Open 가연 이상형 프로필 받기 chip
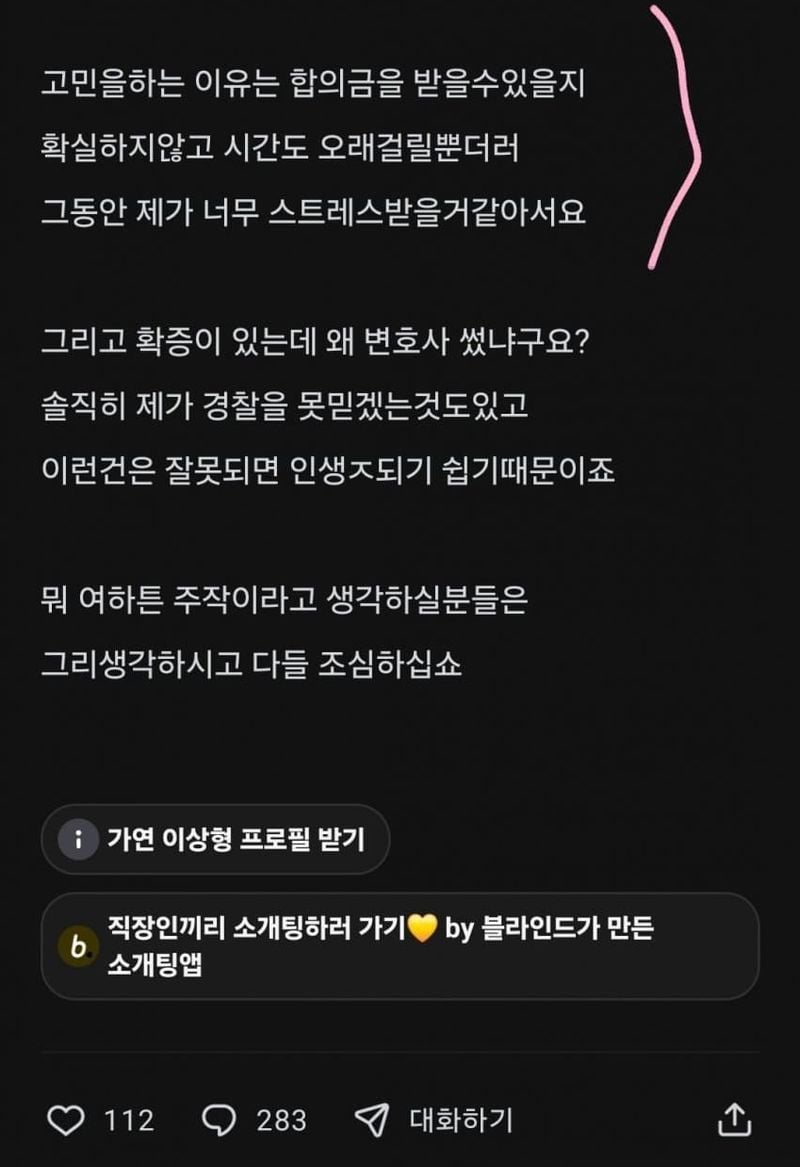Screen dimensions: 800x1167 215,838
